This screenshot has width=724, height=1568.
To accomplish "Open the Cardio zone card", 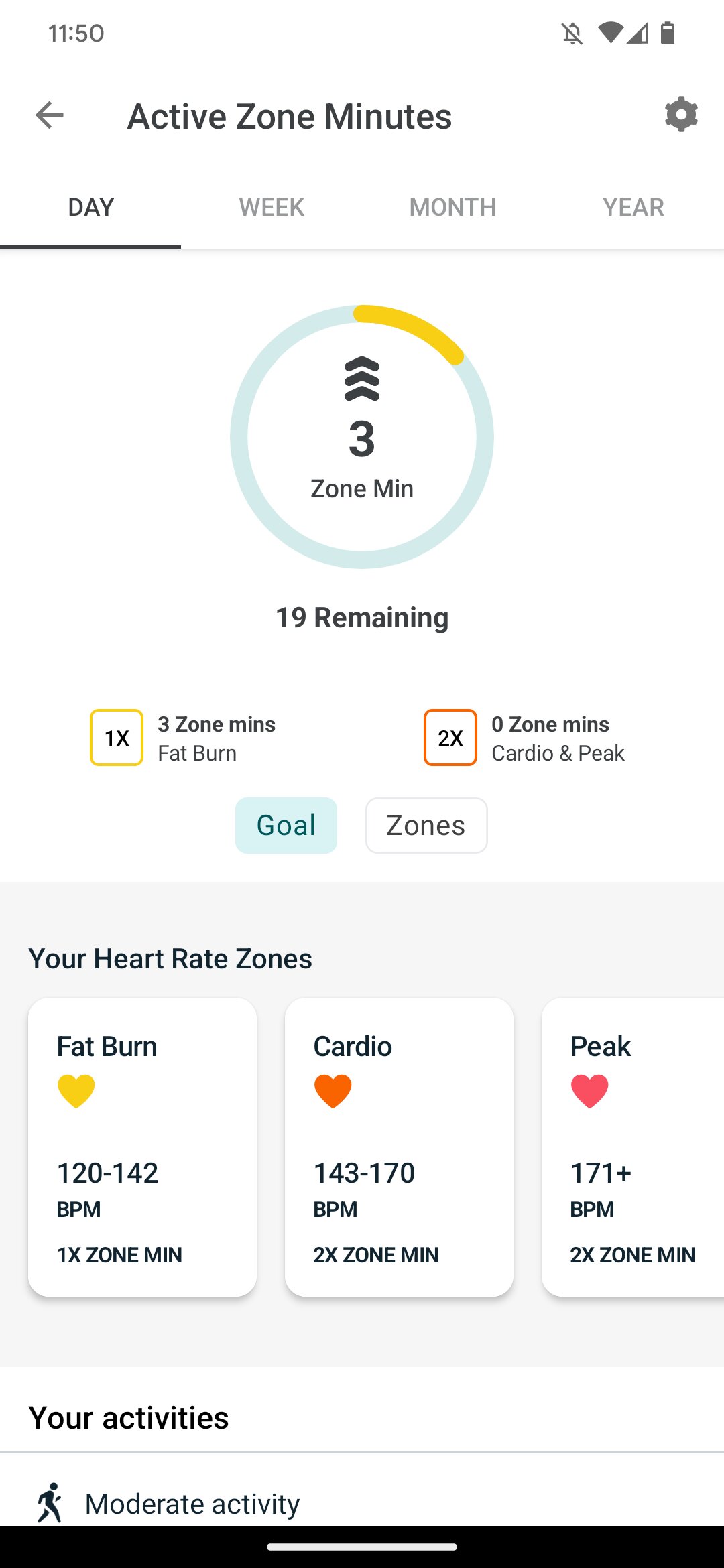I will (x=399, y=1147).
